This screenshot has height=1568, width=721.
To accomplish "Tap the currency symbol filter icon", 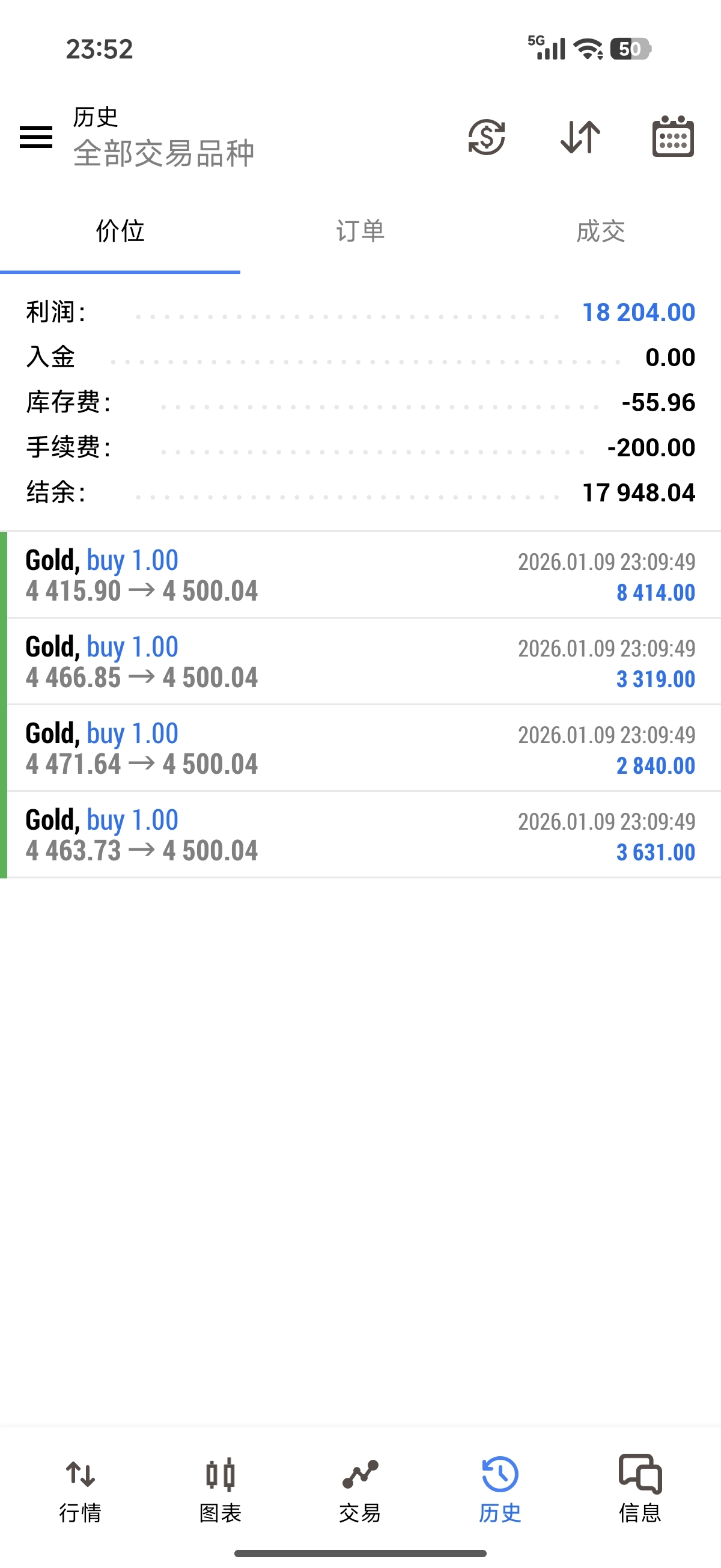I will coord(486,136).
